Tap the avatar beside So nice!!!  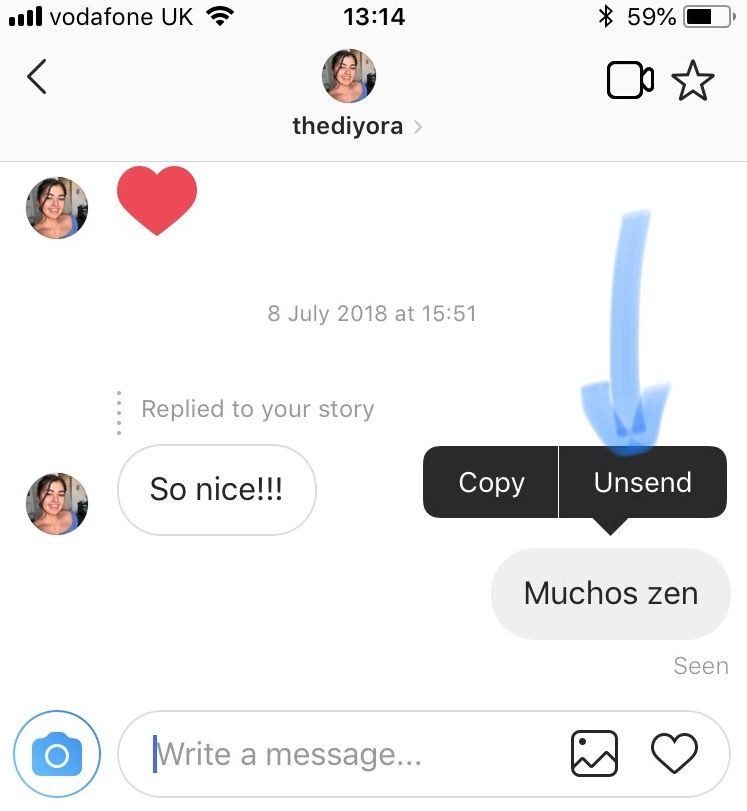click(57, 504)
